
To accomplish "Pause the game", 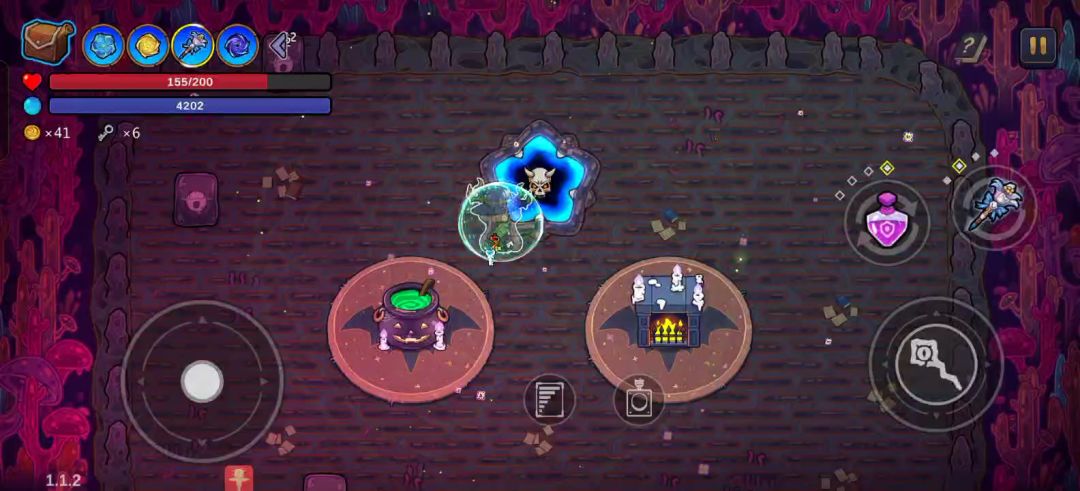I will tap(1037, 47).
